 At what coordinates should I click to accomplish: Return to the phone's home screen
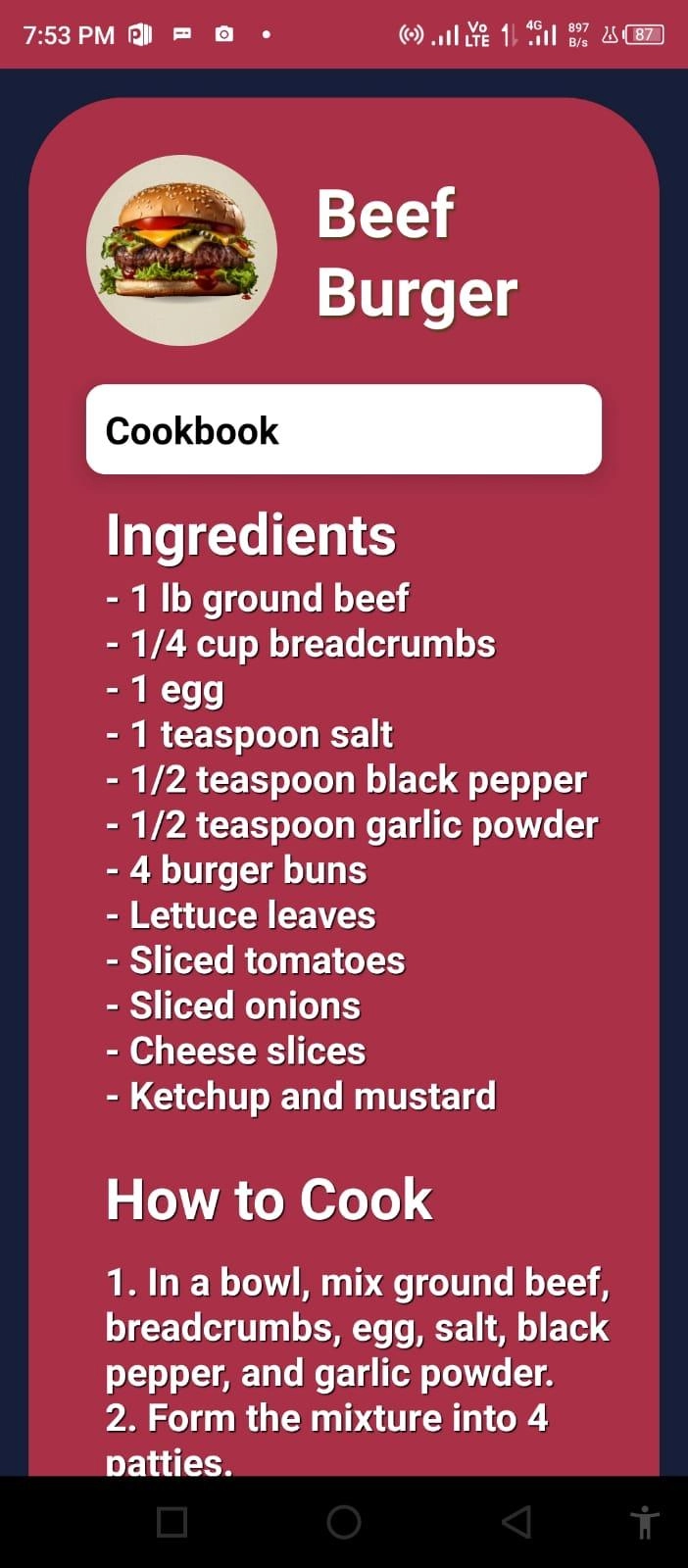point(344,1522)
